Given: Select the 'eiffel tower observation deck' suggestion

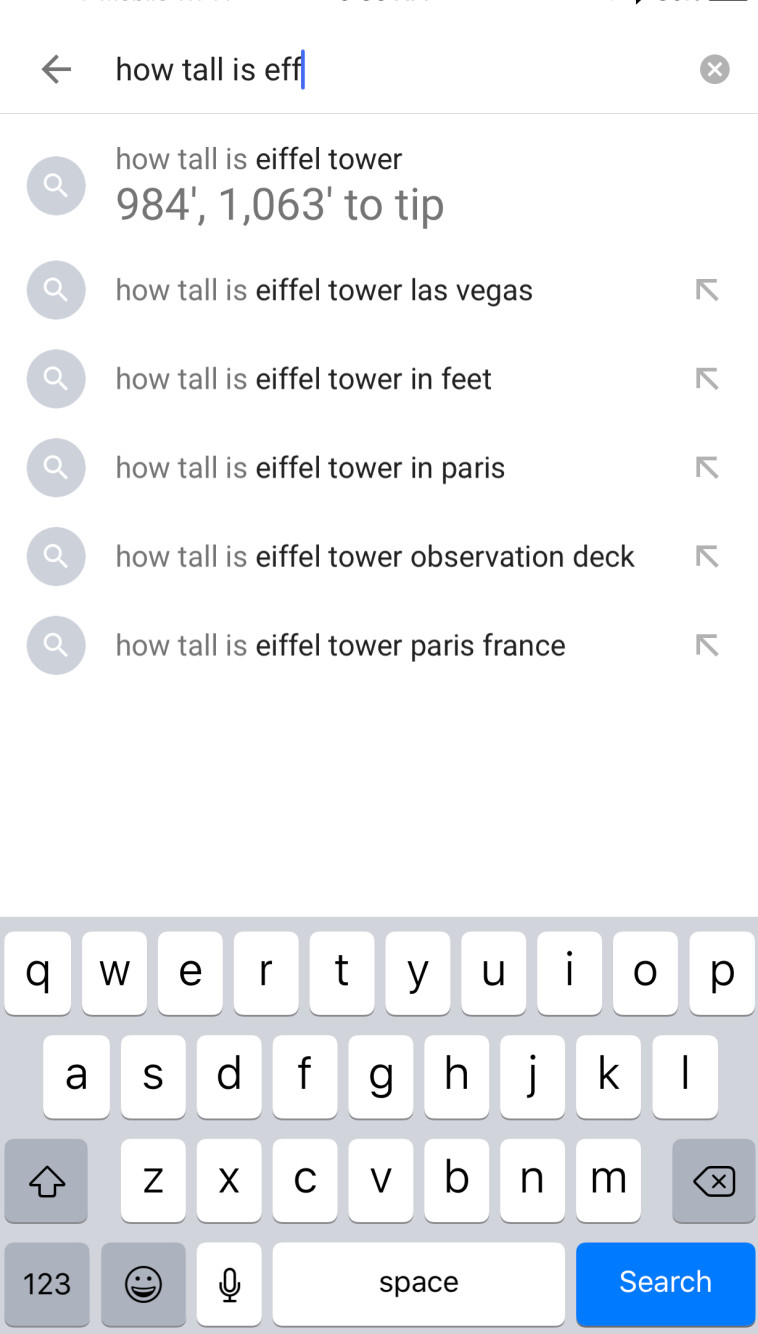Looking at the screenshot, I should pos(375,556).
